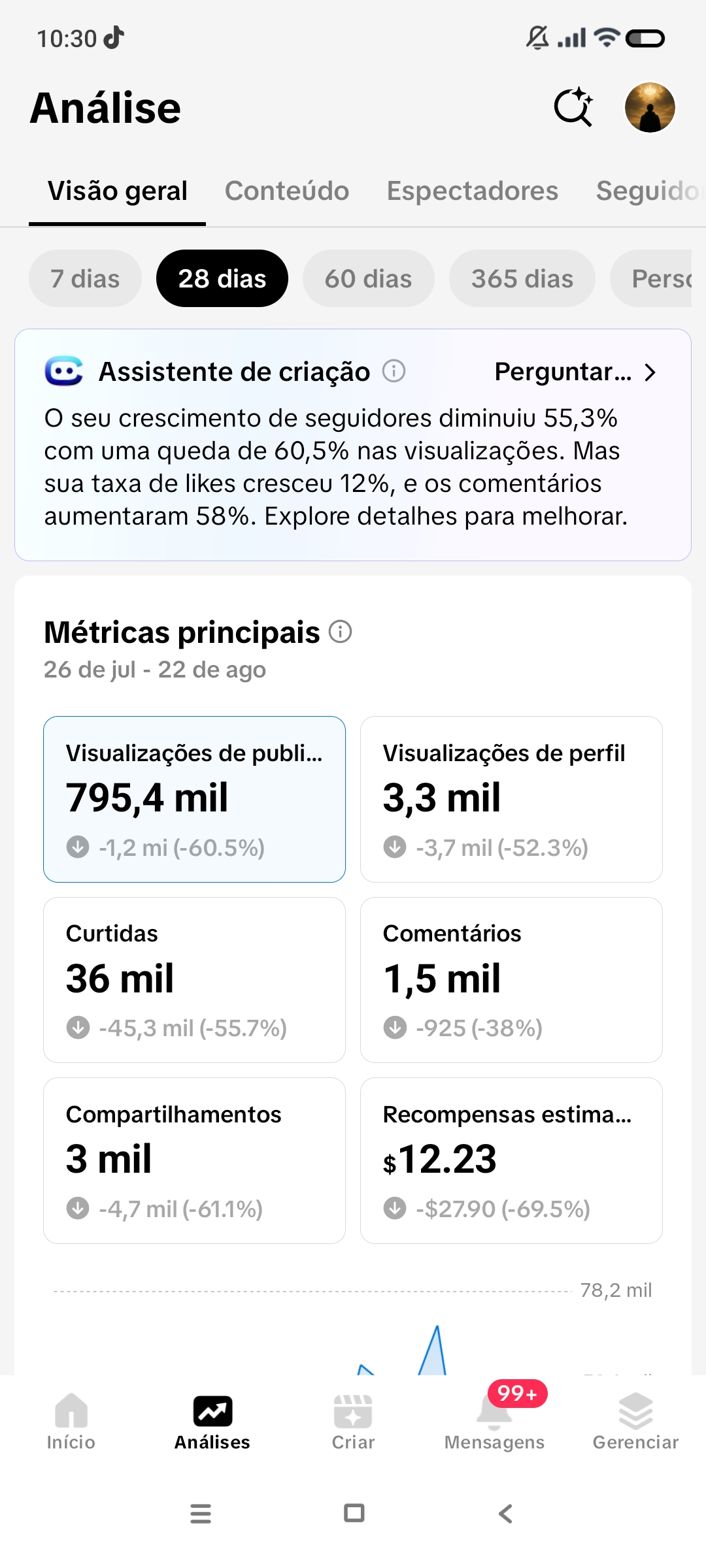The width and height of the screenshot is (706, 1568).
Task: Open the profile avatar
Action: pyautogui.click(x=650, y=107)
